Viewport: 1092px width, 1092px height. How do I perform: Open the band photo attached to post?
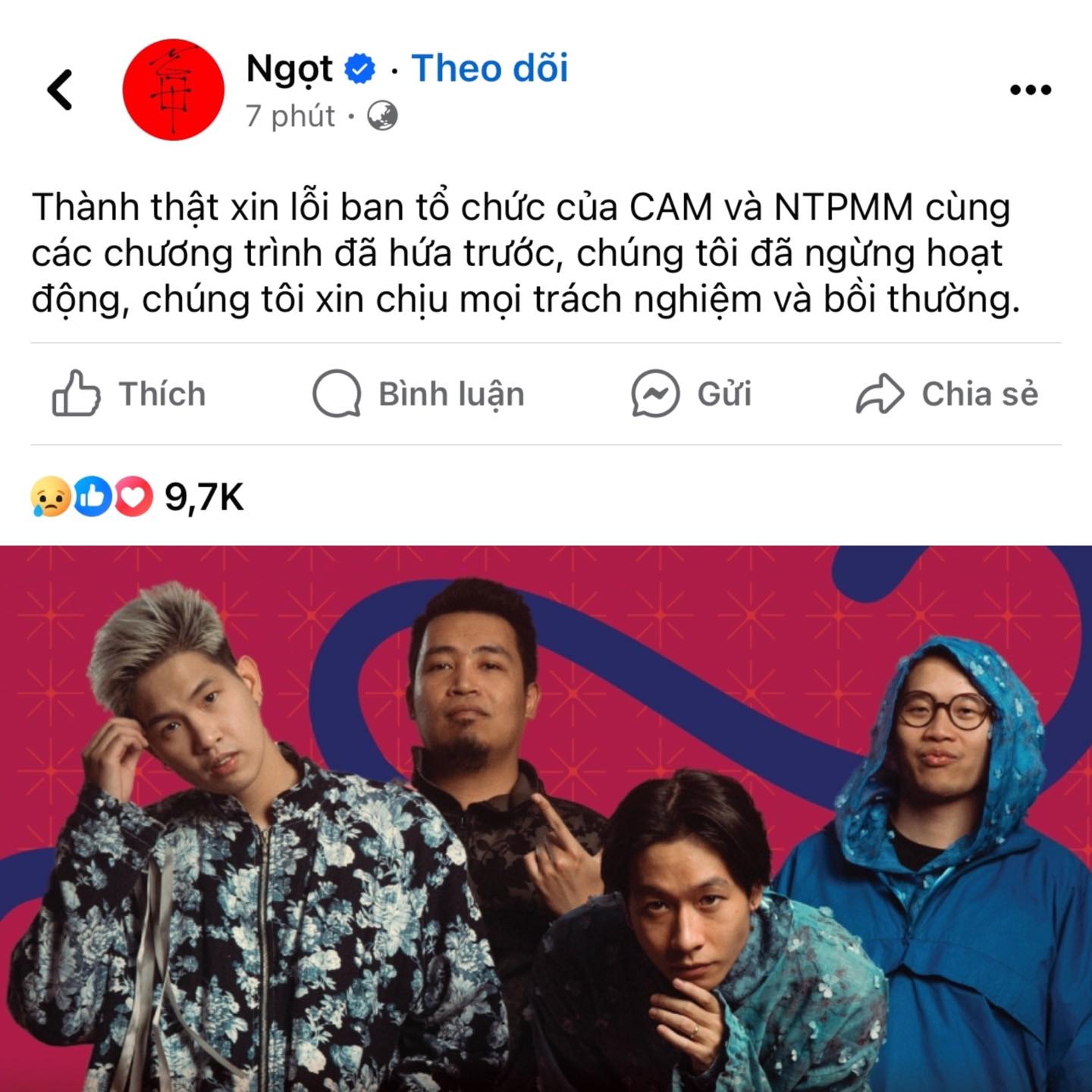tap(546, 819)
